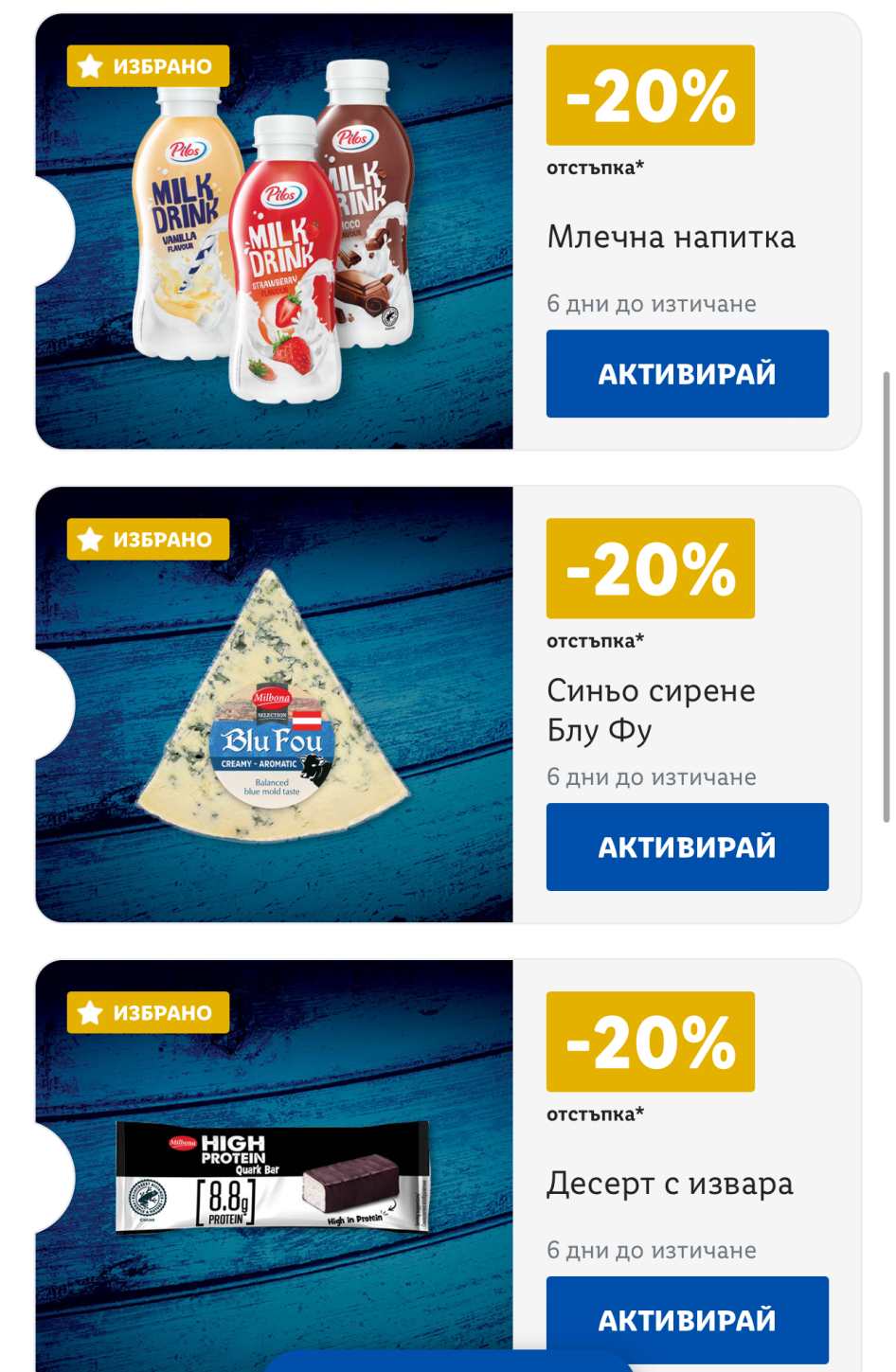Viewport: 896px width, 1372px height.
Task: Activate the Десерт с извара coupon
Action: 687,1320
